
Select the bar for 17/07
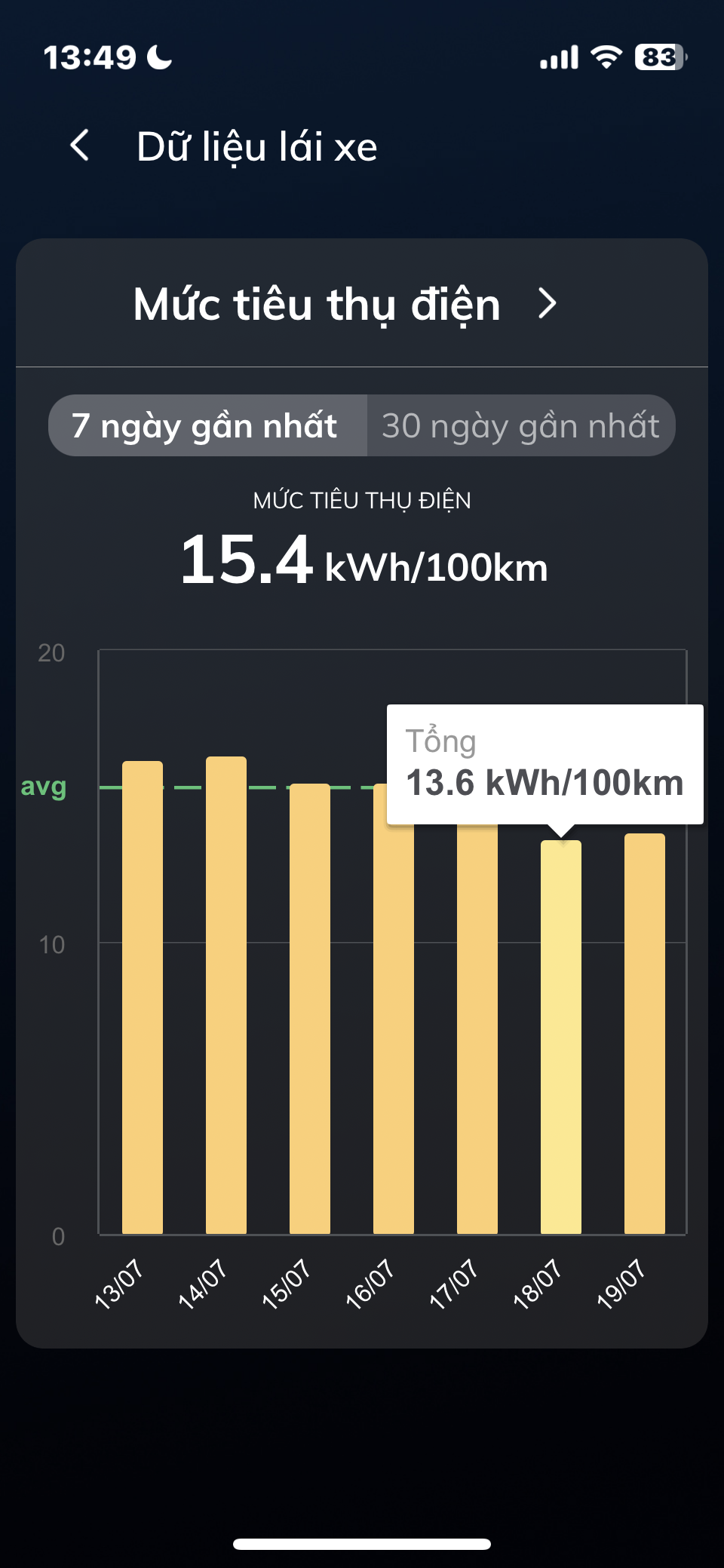click(x=477, y=1026)
